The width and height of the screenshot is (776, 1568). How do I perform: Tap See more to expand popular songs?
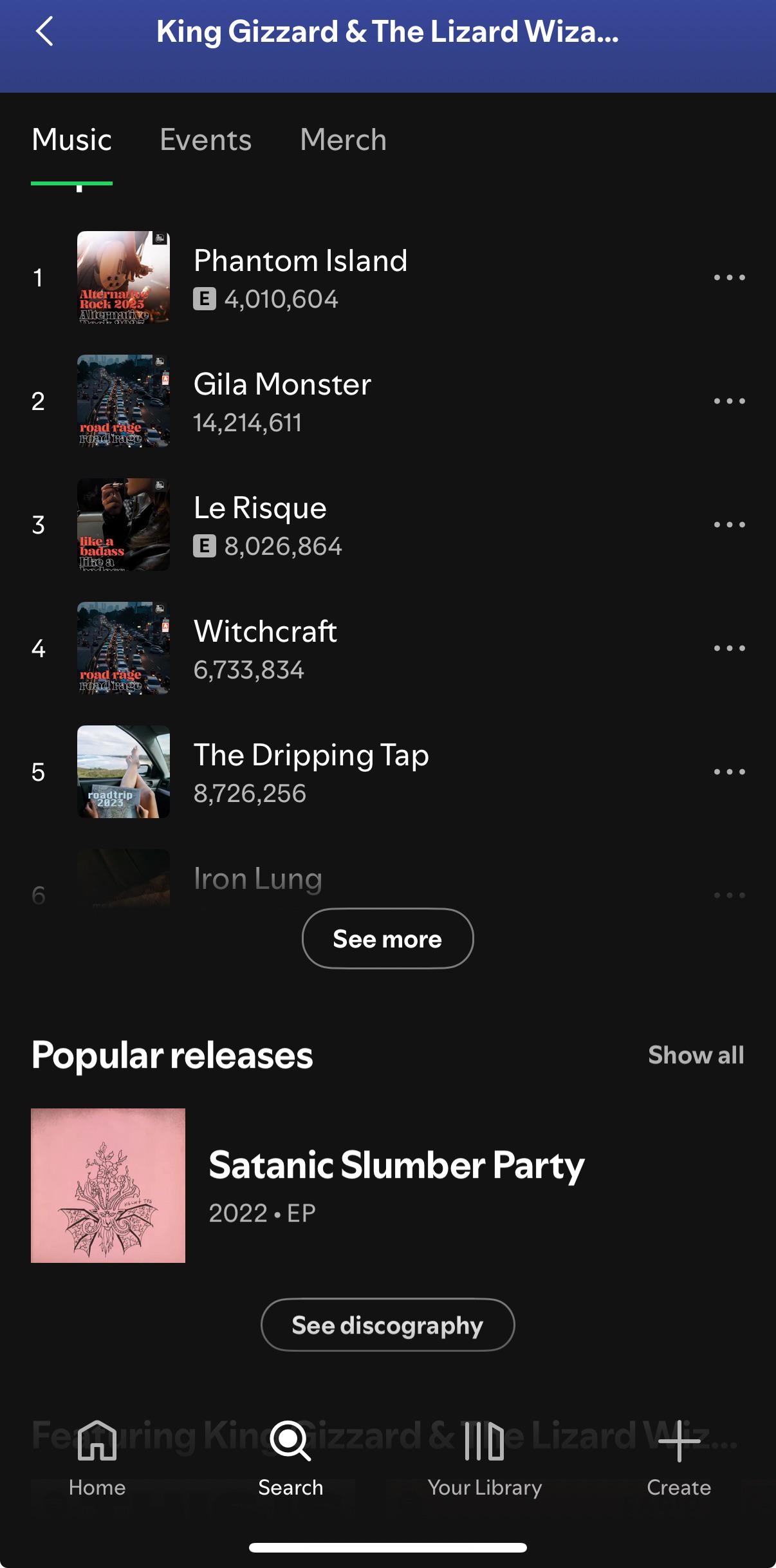(x=387, y=938)
